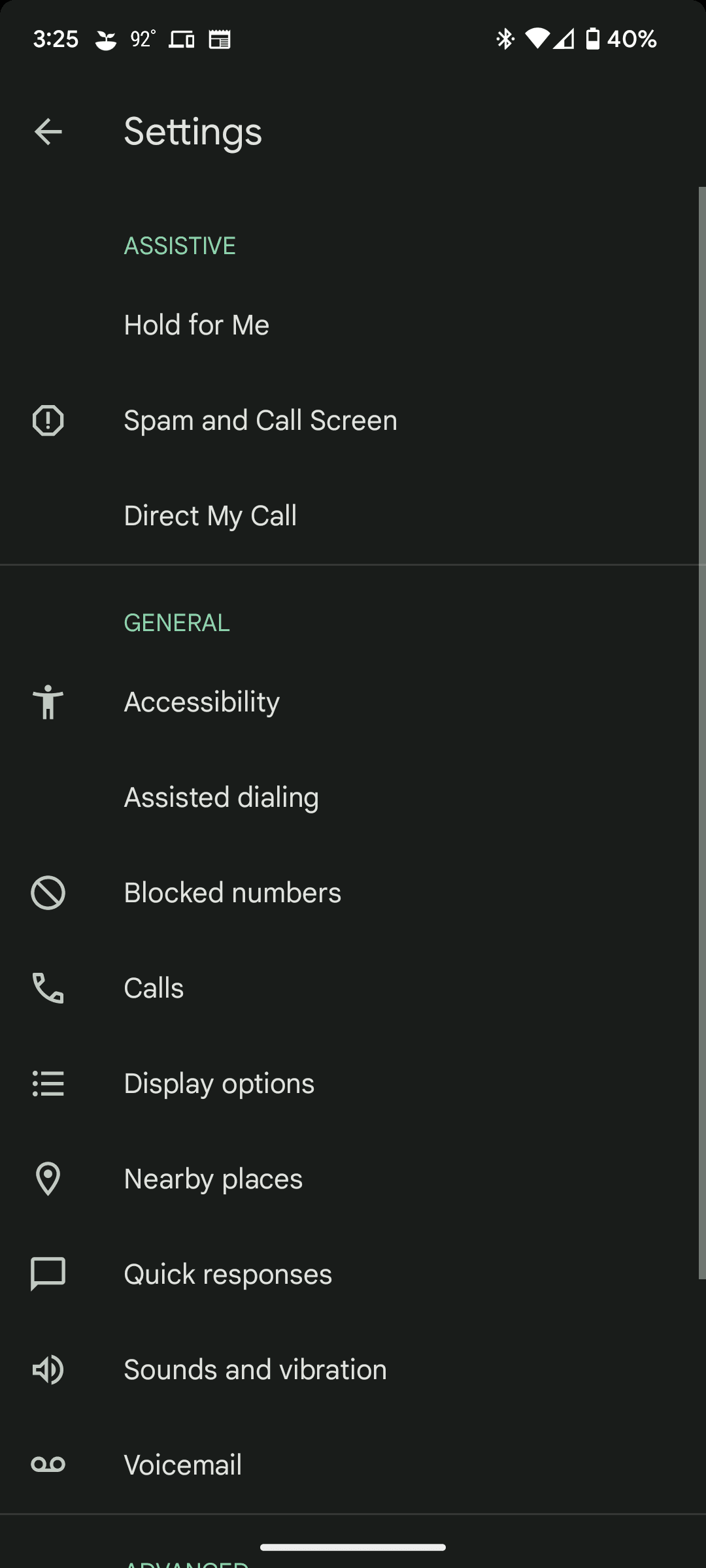Tap the back arrow to leave Settings
This screenshot has width=706, height=1568.
coord(48,131)
